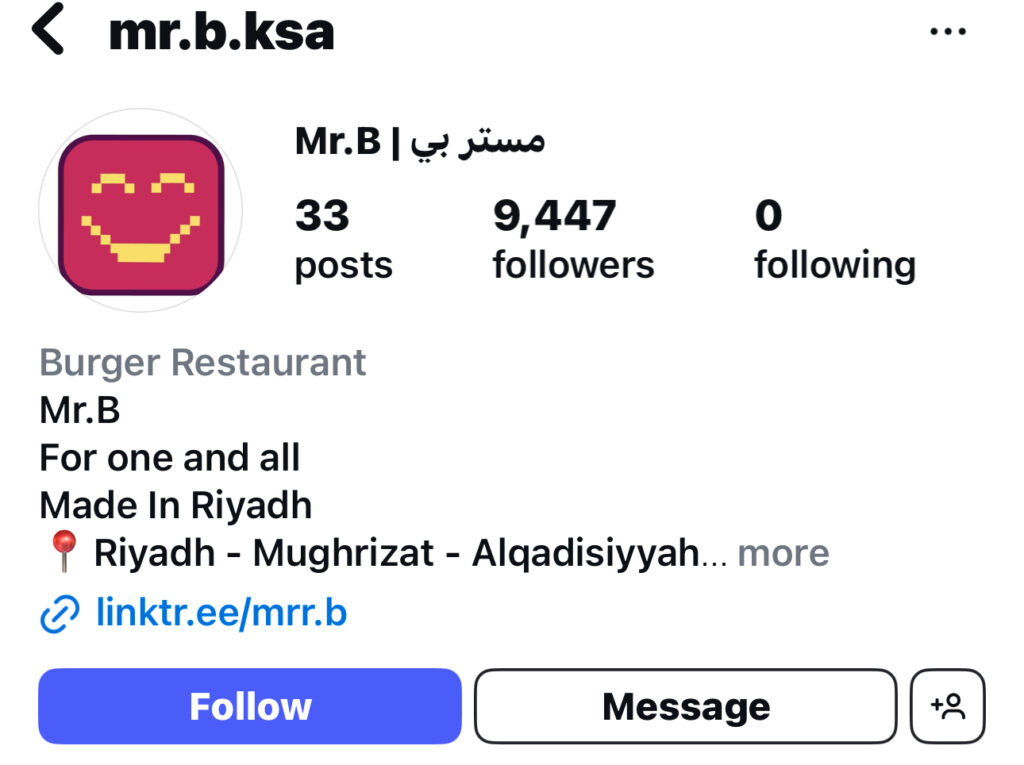Screen dimensions: 1024x765
Task: View the Mr.B profile picture
Action: (140, 211)
